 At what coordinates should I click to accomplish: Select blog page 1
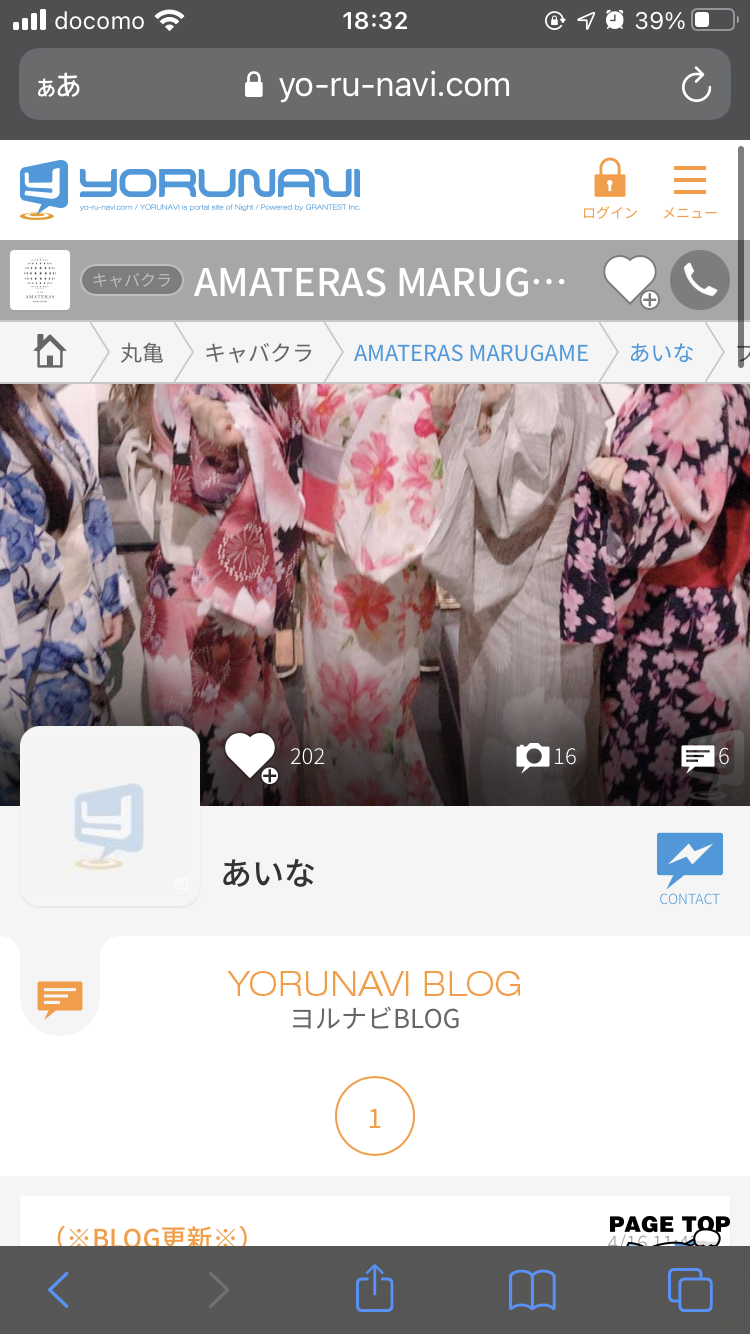coord(375,1117)
